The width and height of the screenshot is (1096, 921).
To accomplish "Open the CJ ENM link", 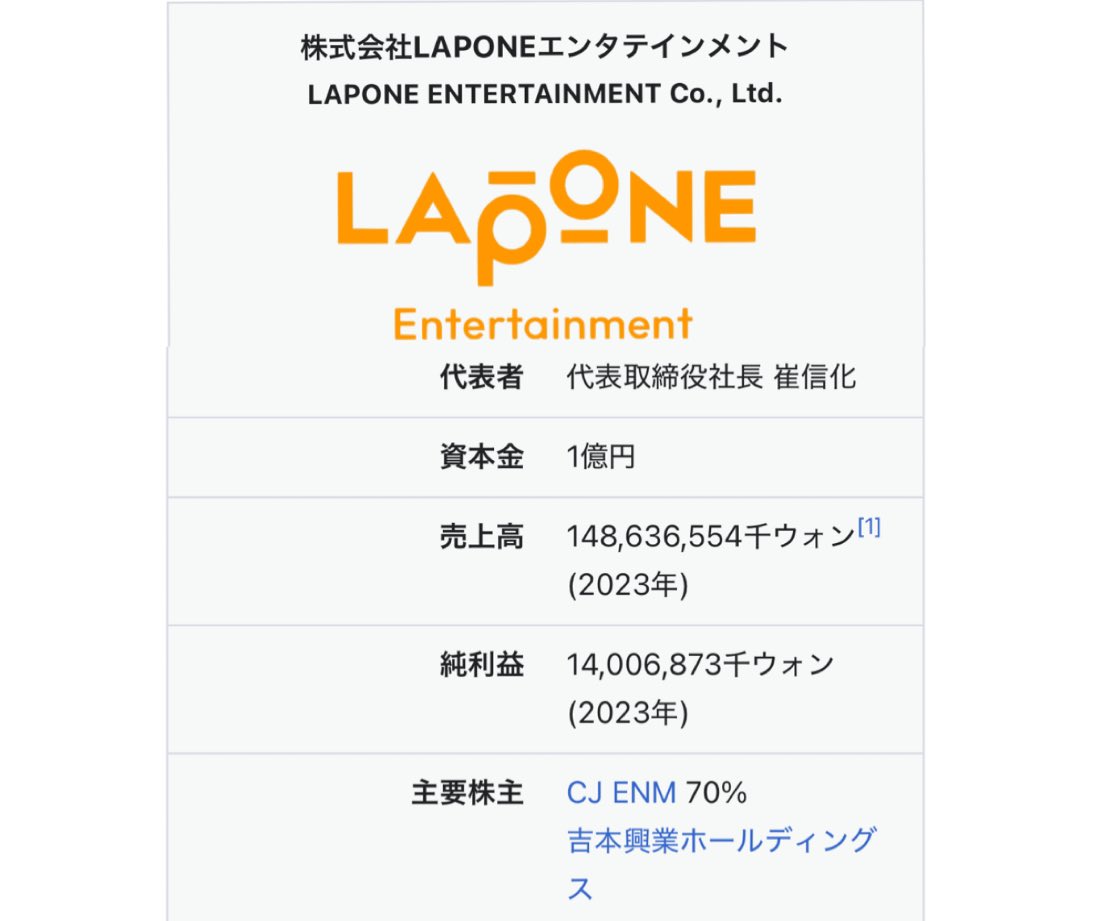I will [x=621, y=793].
